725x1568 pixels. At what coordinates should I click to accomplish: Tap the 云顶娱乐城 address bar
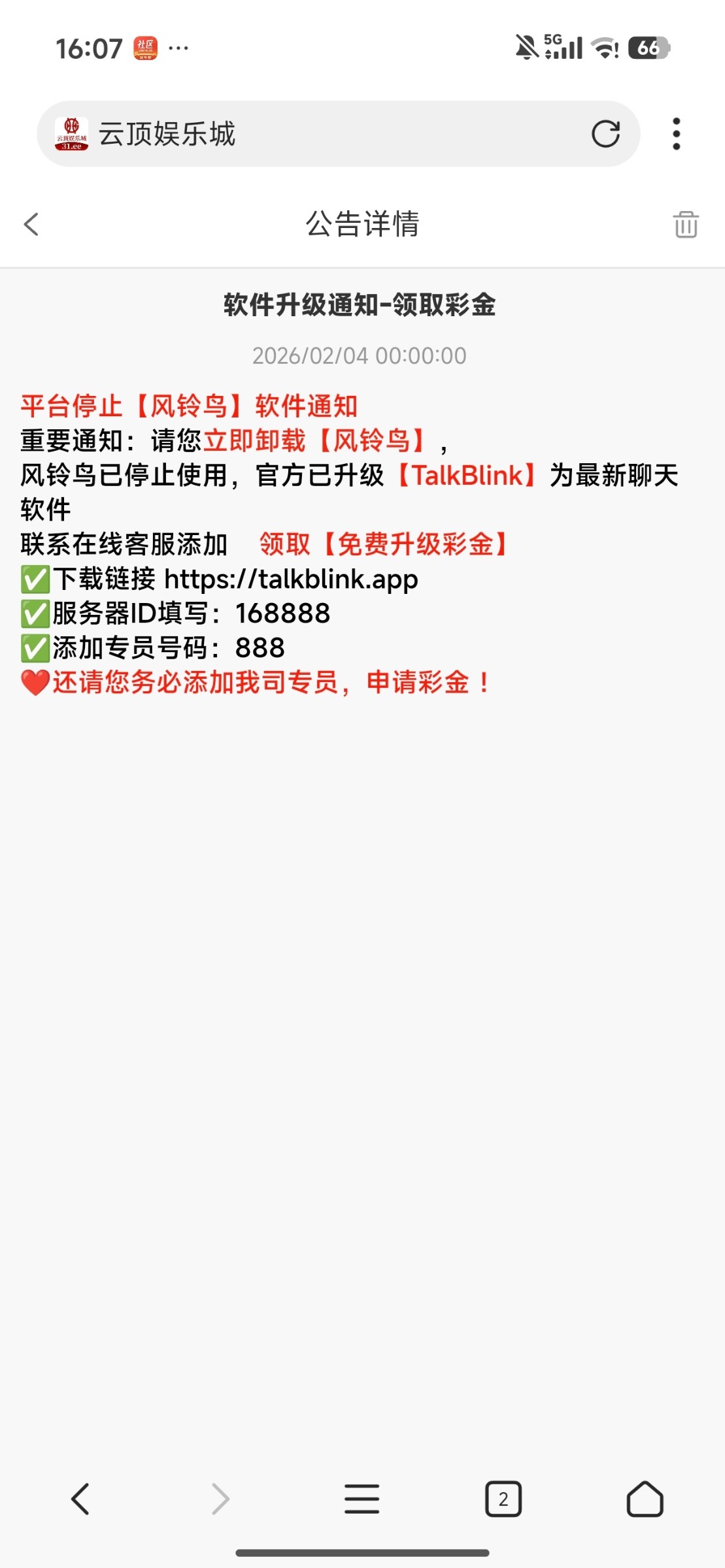tap(314, 134)
